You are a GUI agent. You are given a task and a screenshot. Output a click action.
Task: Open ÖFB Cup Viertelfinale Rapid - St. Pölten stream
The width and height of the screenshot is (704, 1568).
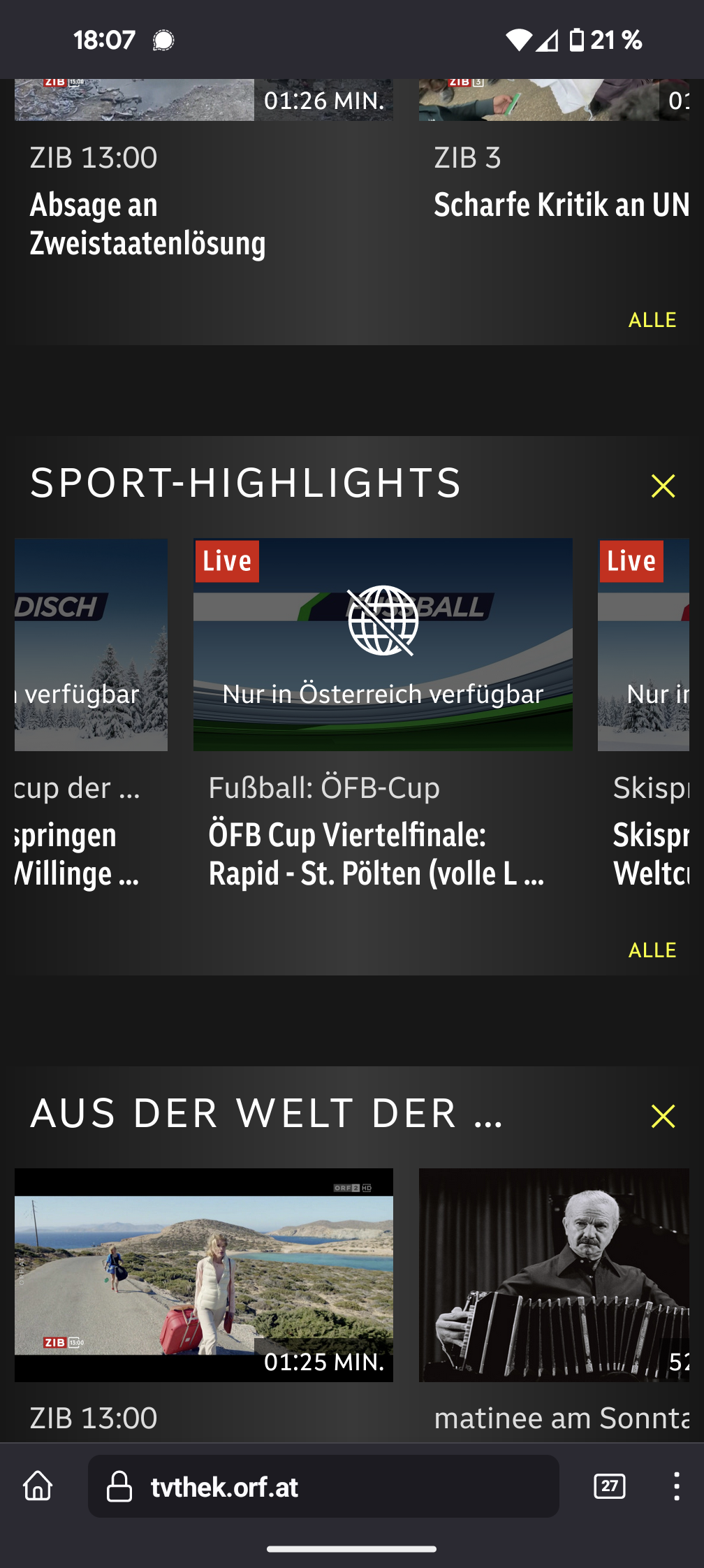pyautogui.click(x=382, y=645)
